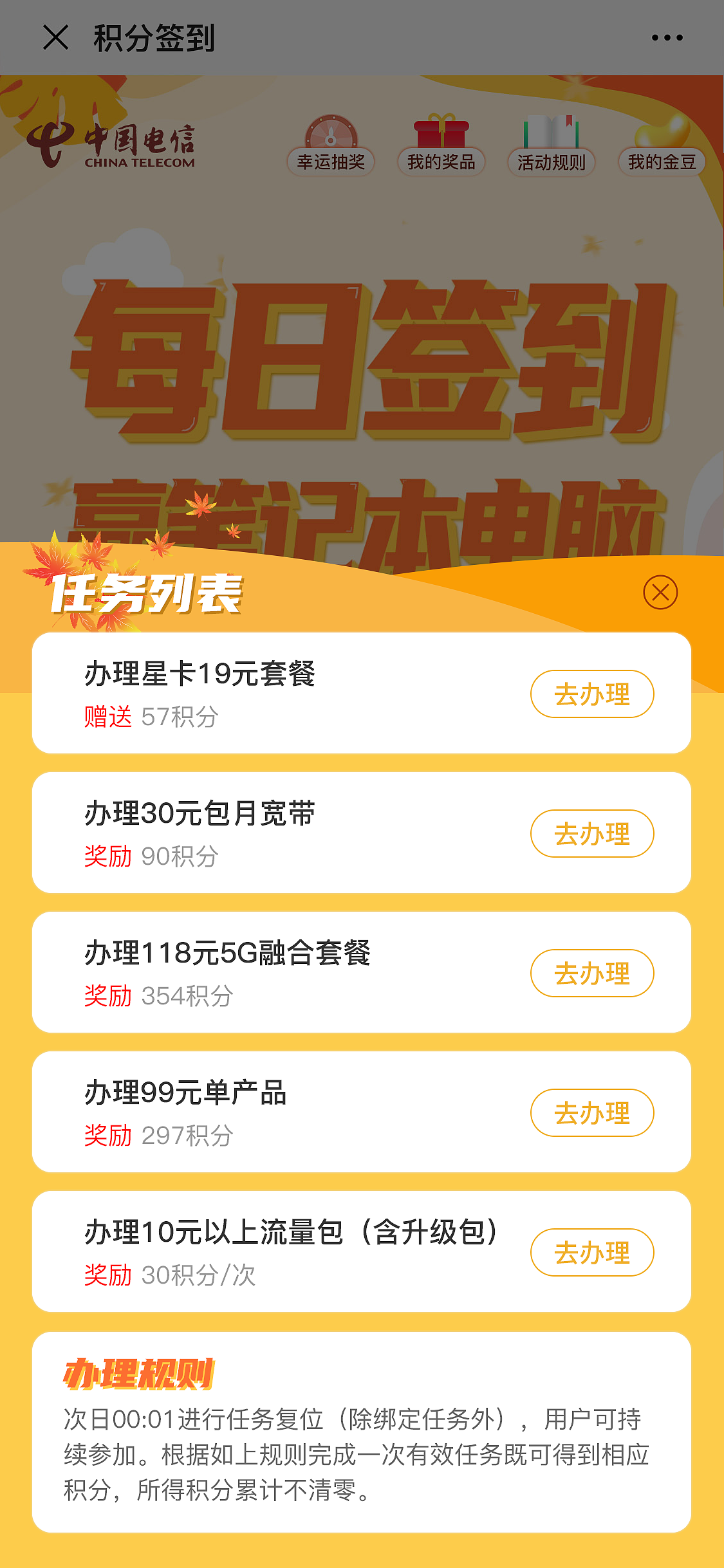Open the three-dot more options menu

(x=666, y=37)
